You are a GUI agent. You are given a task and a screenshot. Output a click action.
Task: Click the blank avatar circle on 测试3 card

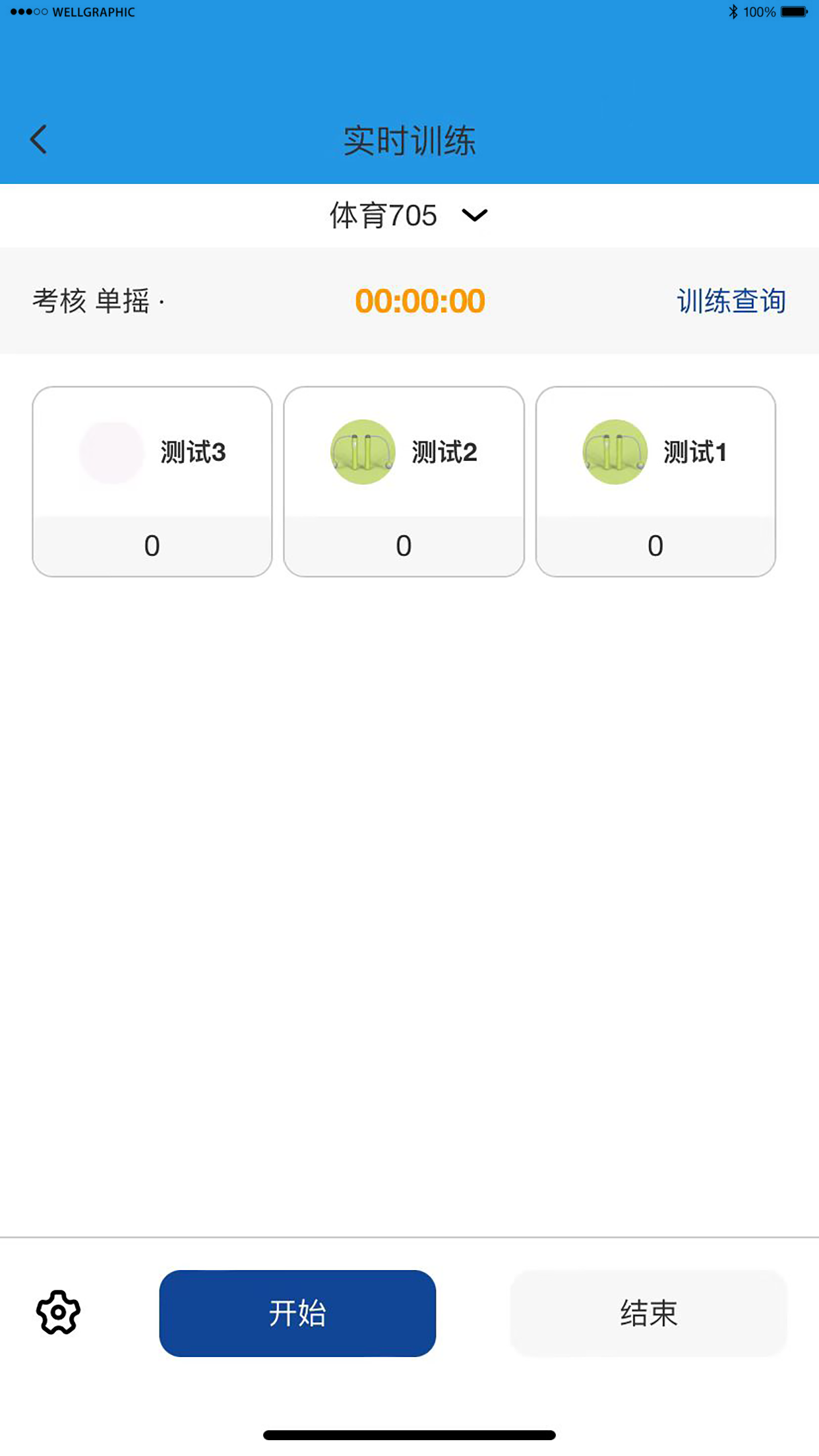[111, 452]
